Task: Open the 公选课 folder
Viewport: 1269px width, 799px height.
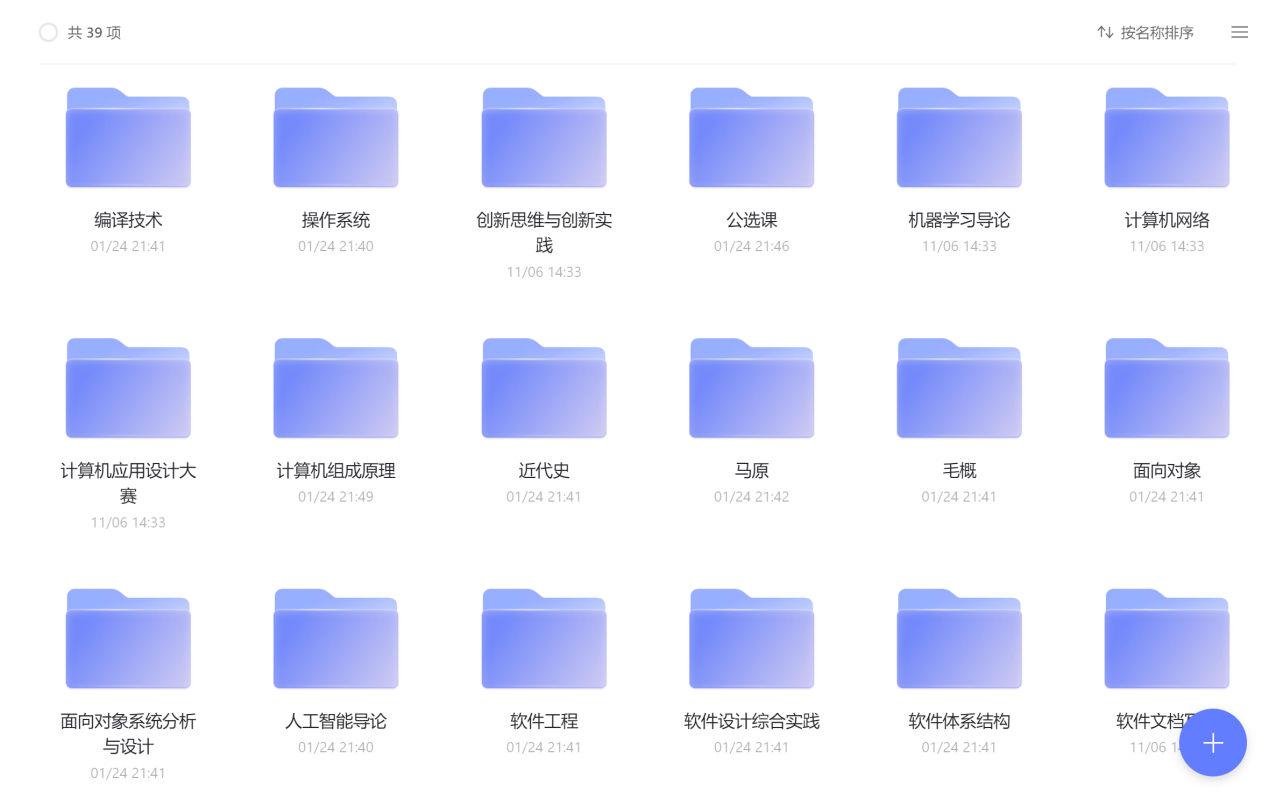Action: (751, 139)
